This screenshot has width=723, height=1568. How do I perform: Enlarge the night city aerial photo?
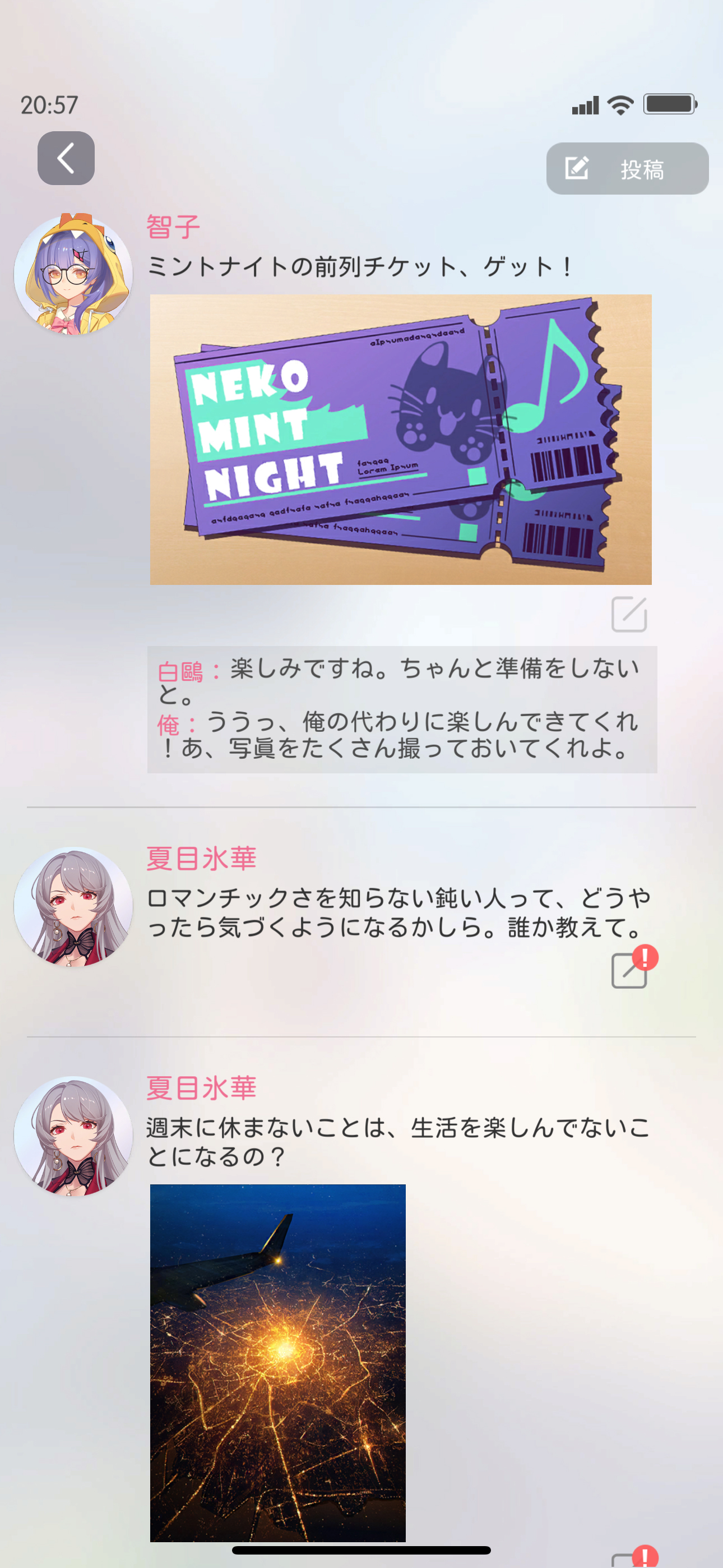pyautogui.click(x=277, y=1362)
